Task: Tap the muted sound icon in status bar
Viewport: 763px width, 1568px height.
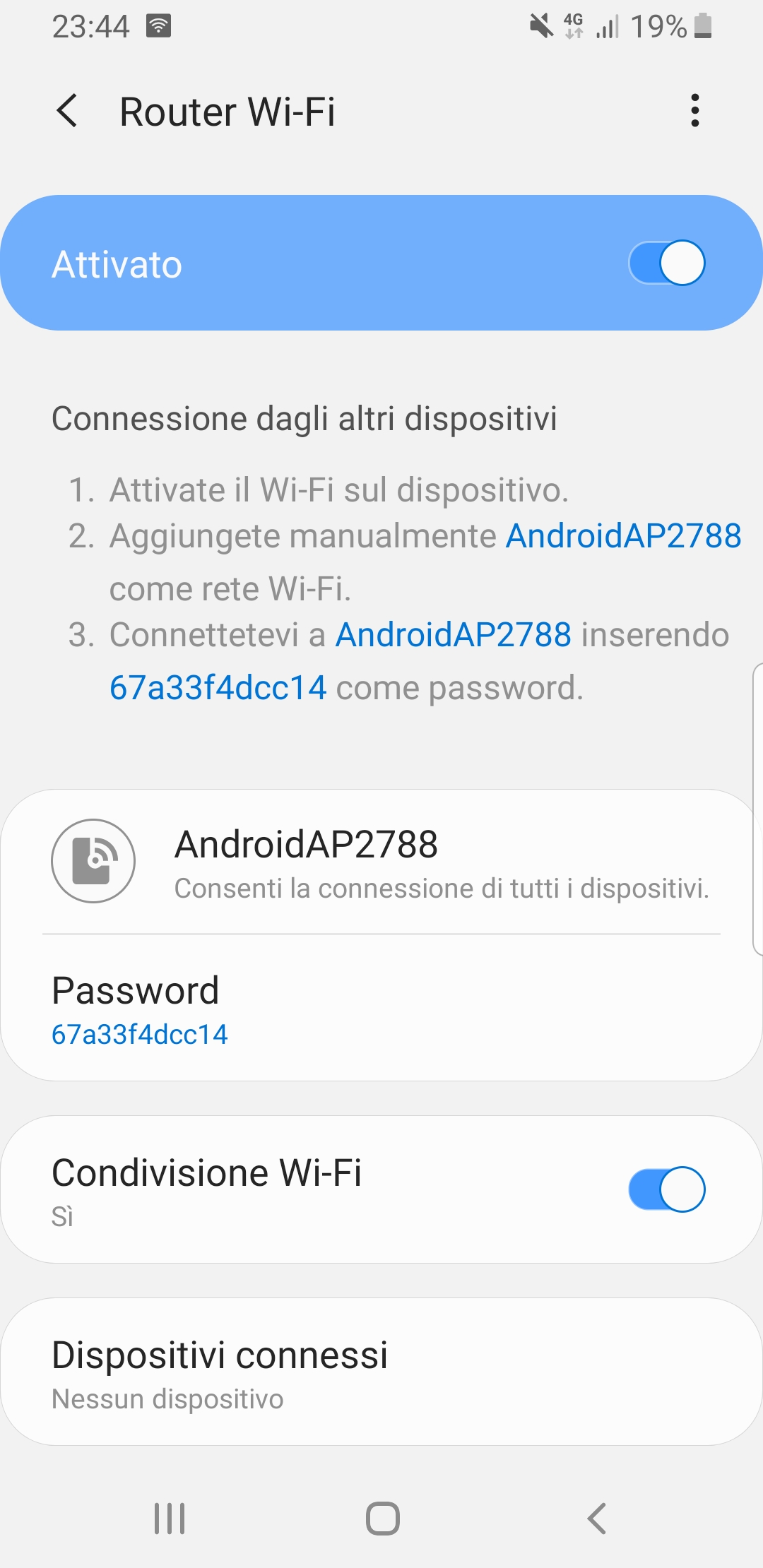Action: click(x=540, y=26)
